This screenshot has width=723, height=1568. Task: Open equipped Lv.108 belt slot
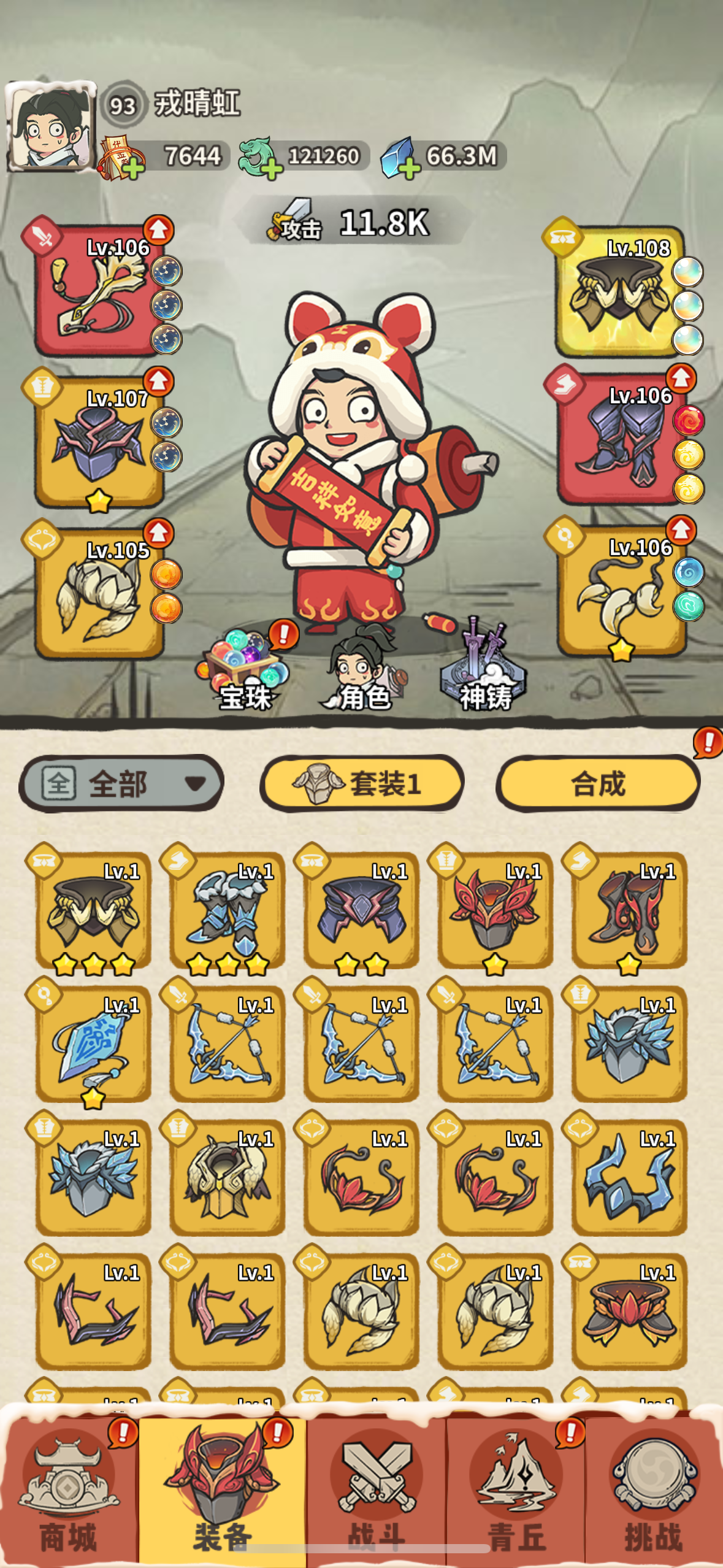click(618, 291)
